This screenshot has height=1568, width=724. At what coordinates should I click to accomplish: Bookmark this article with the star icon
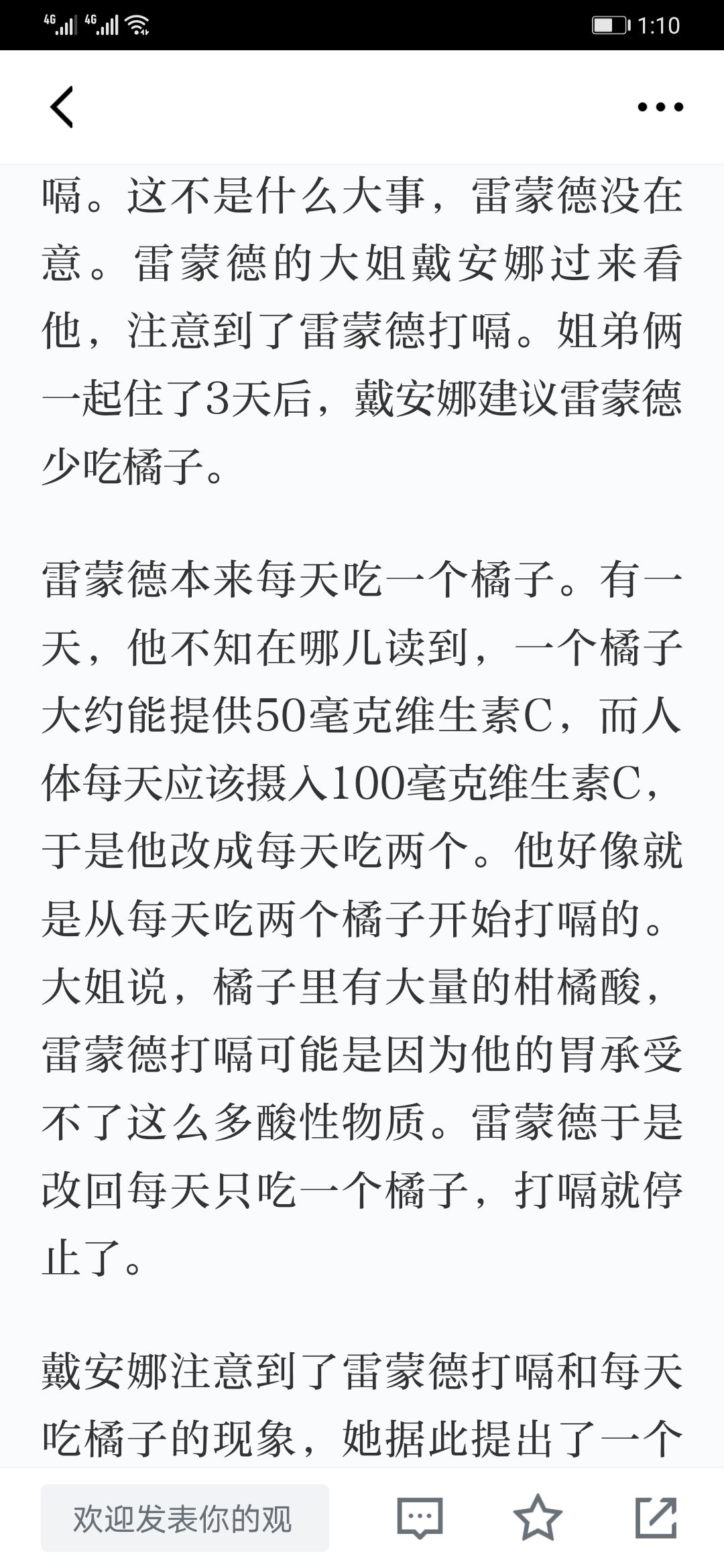(x=538, y=1517)
